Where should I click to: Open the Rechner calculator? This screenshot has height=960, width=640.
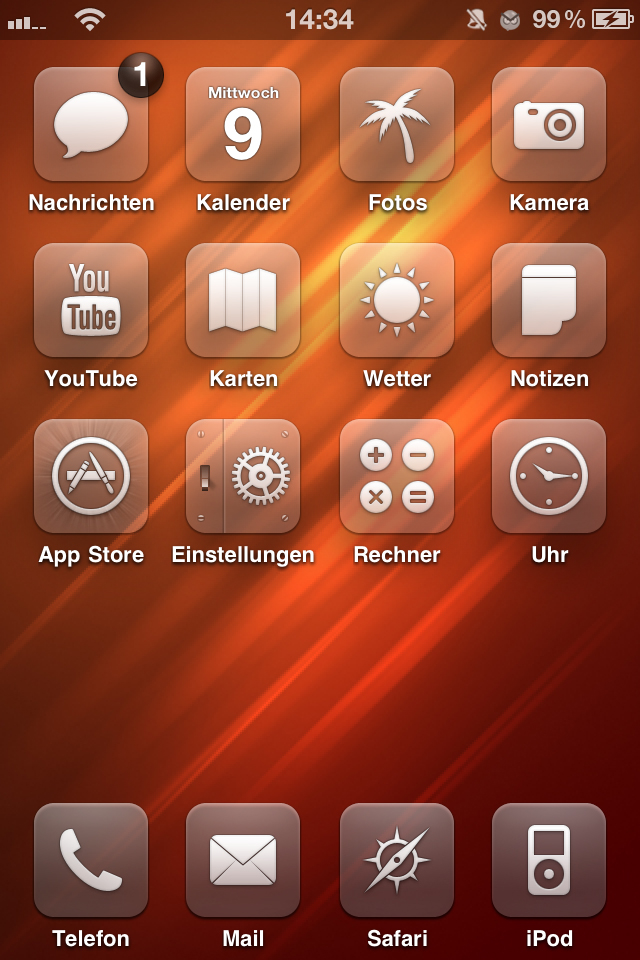click(397, 476)
